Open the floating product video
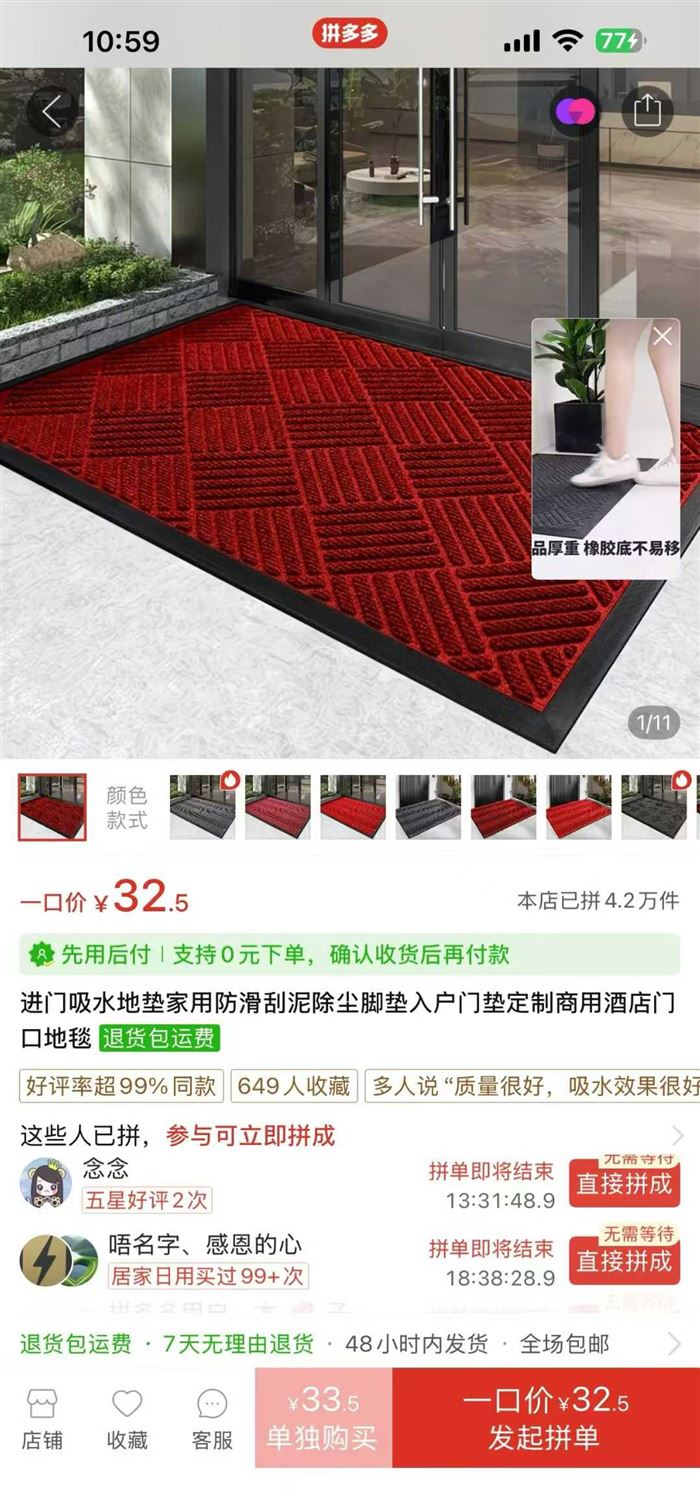 point(604,450)
